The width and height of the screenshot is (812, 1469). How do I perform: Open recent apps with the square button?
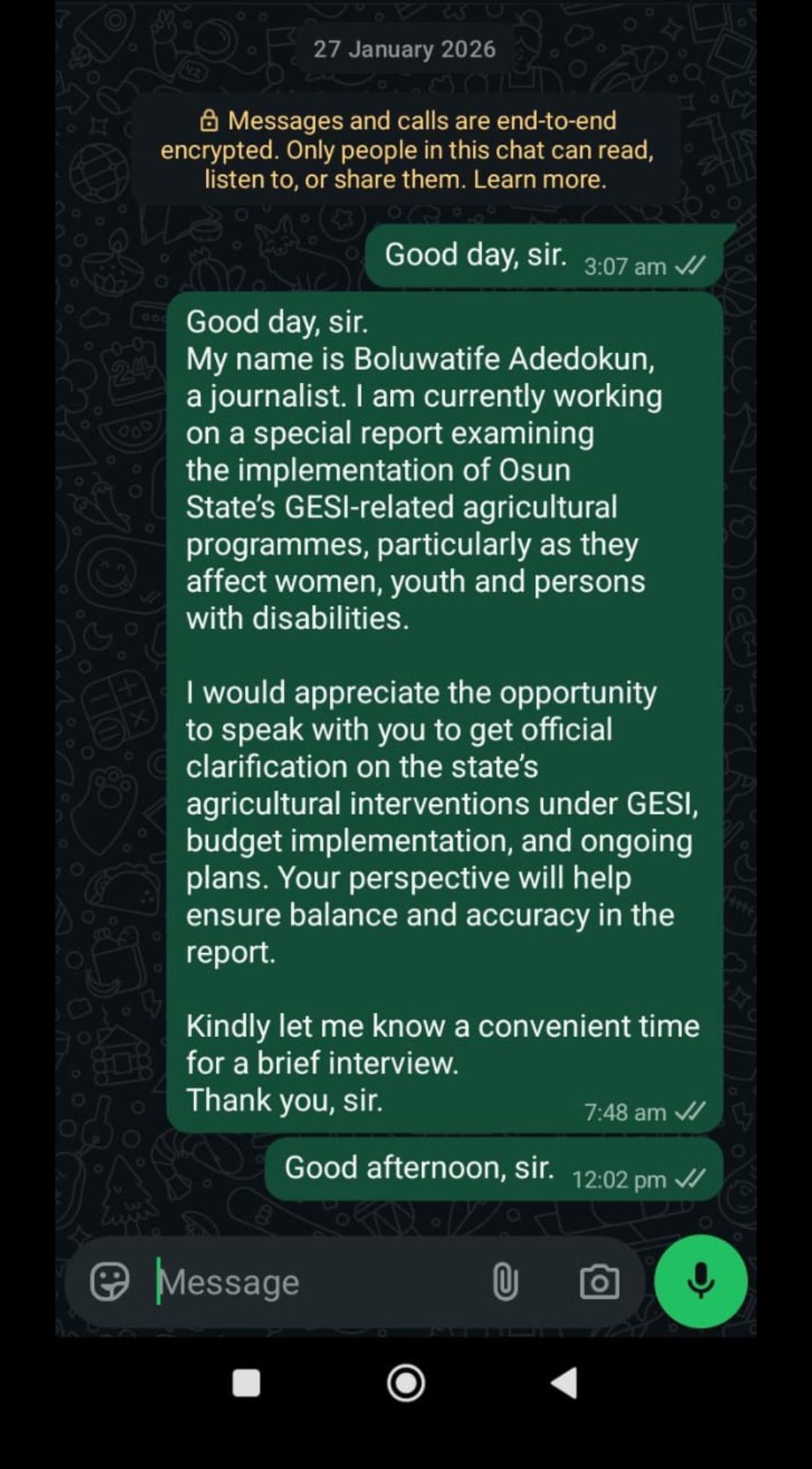246,1382
